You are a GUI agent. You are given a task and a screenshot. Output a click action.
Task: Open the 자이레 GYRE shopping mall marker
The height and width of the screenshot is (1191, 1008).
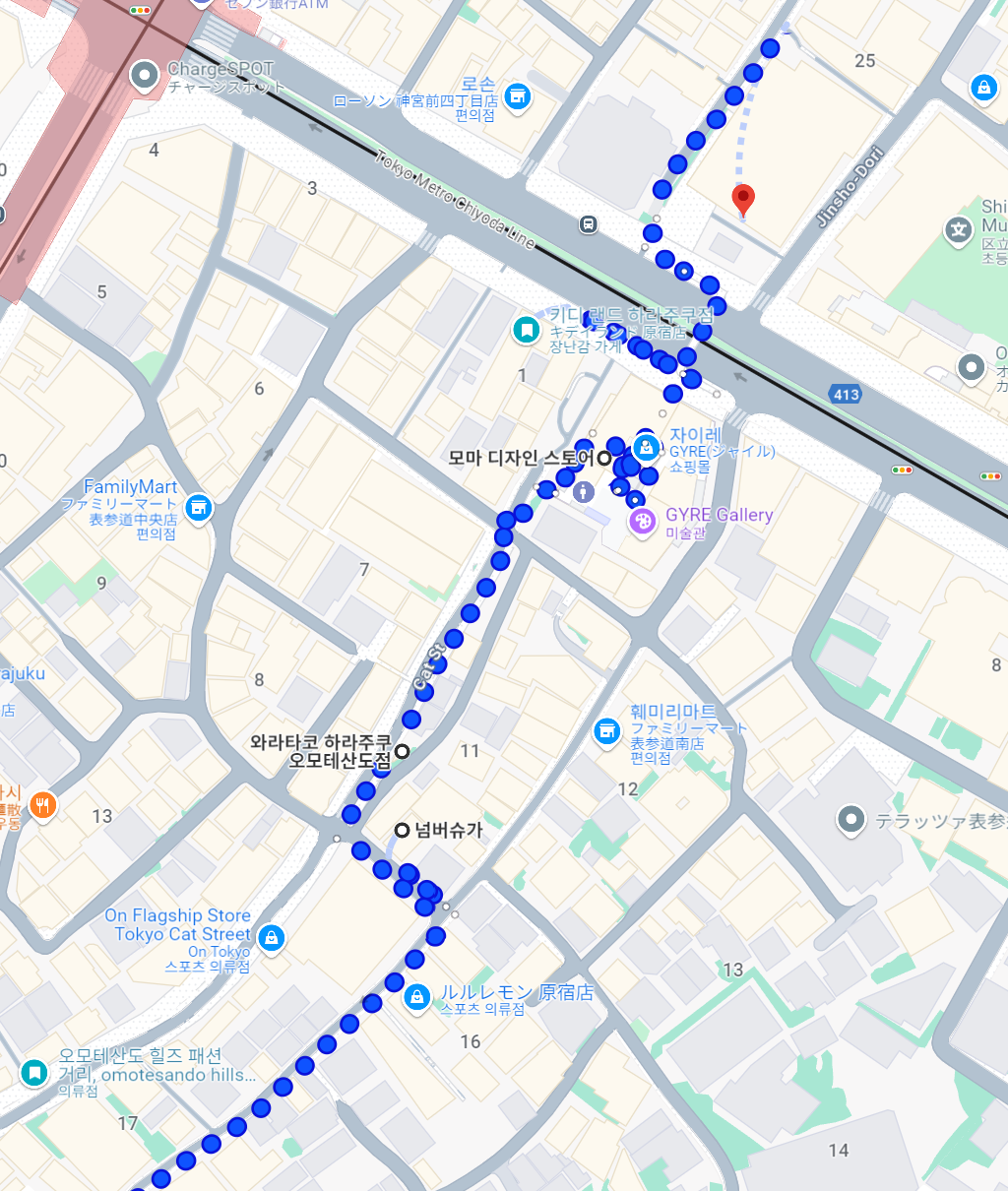(x=647, y=449)
